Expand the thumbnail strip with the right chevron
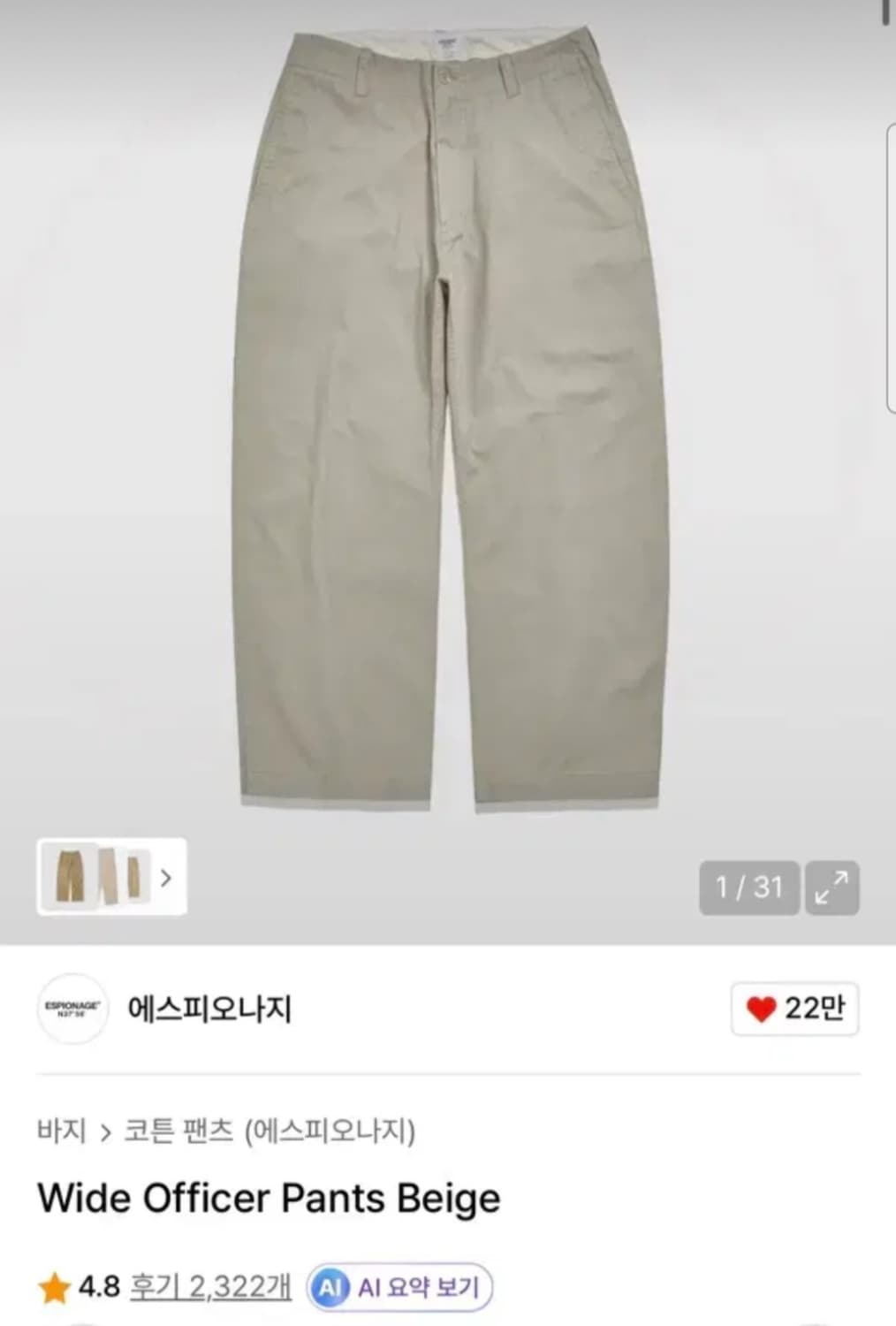This screenshot has height=1326, width=896. point(166,876)
